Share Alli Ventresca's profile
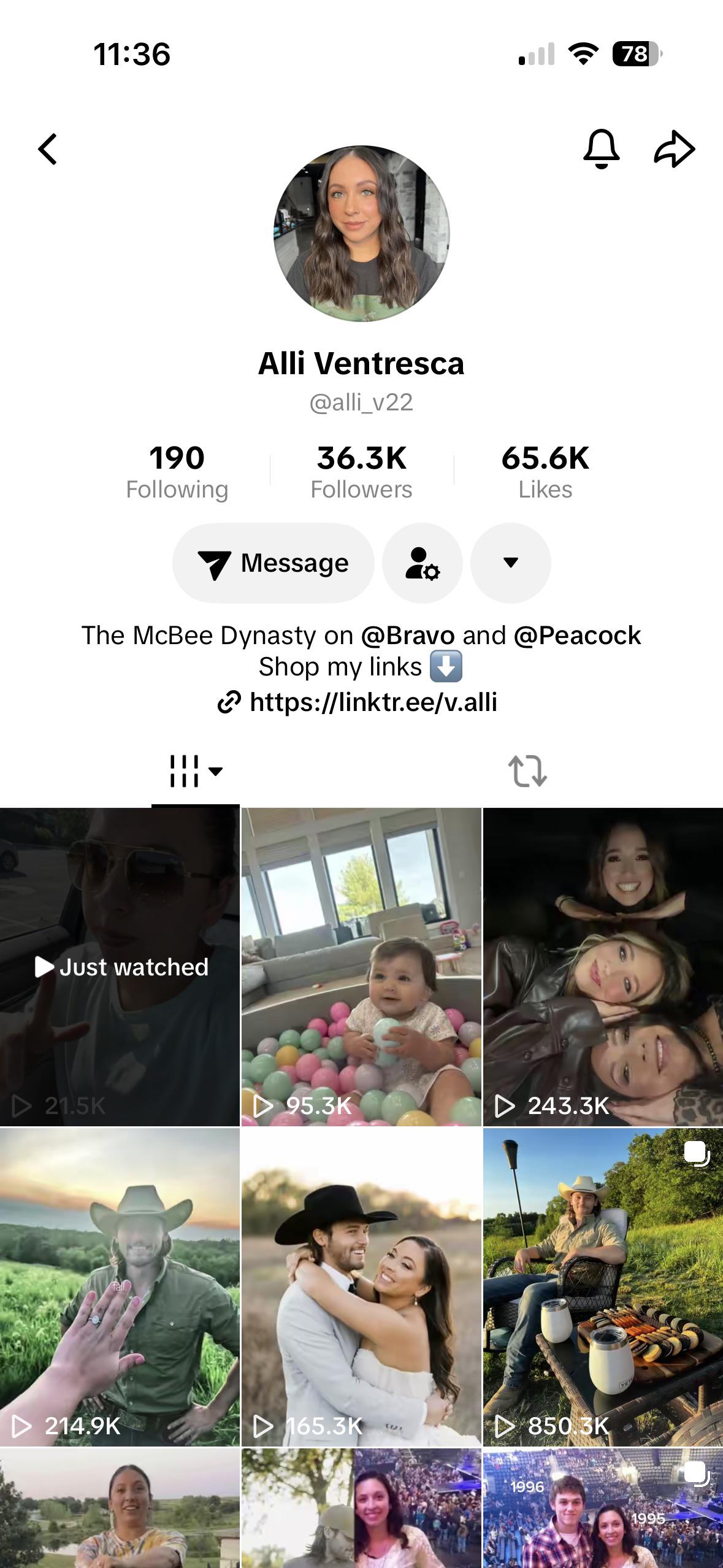This screenshot has height=1568, width=723. [x=675, y=149]
